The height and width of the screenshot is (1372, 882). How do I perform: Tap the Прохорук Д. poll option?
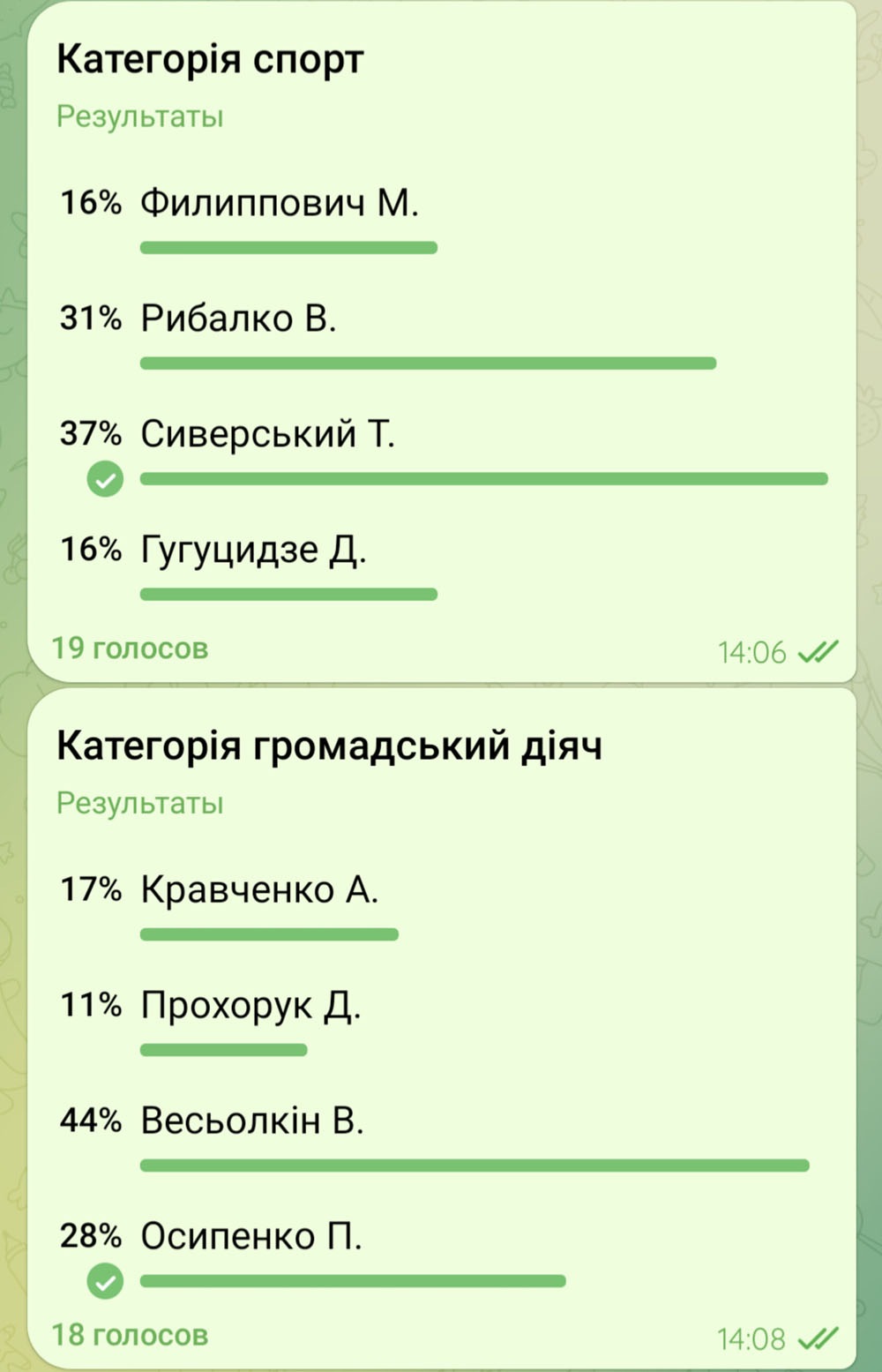250,1005
